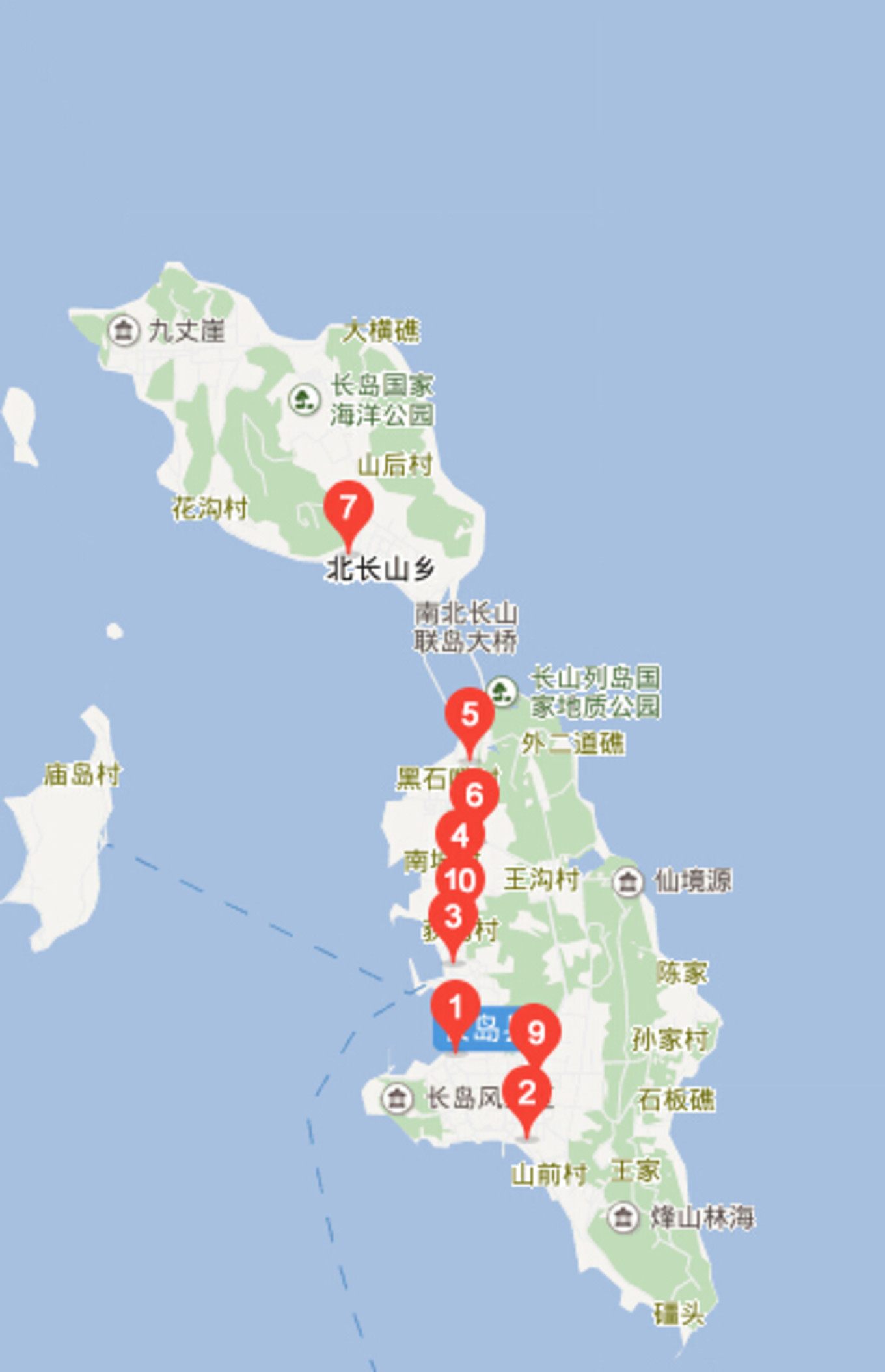
Task: Select map marker number 9
Action: [x=536, y=1032]
